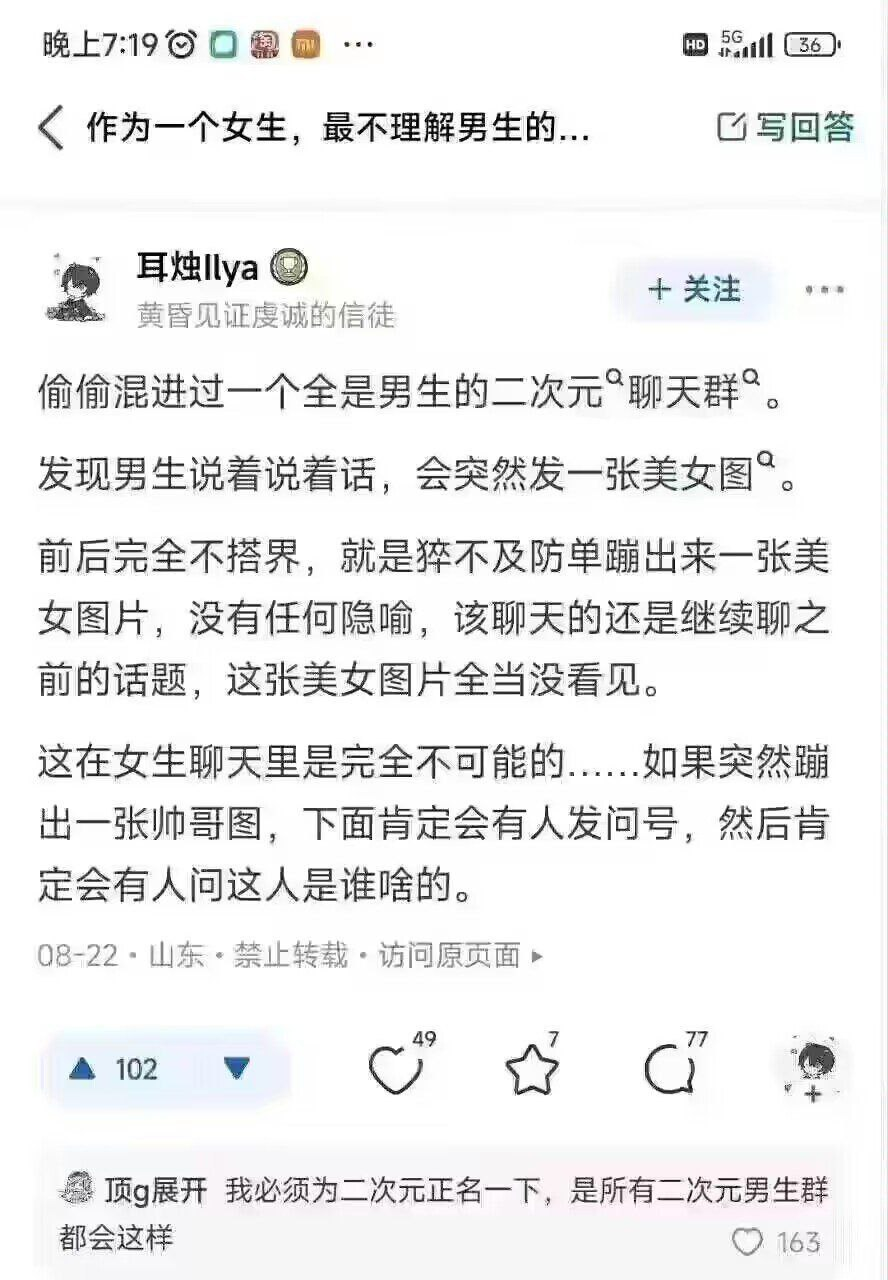The height and width of the screenshot is (1280, 888).
Task: Open the 77 comments
Action: tap(669, 1070)
